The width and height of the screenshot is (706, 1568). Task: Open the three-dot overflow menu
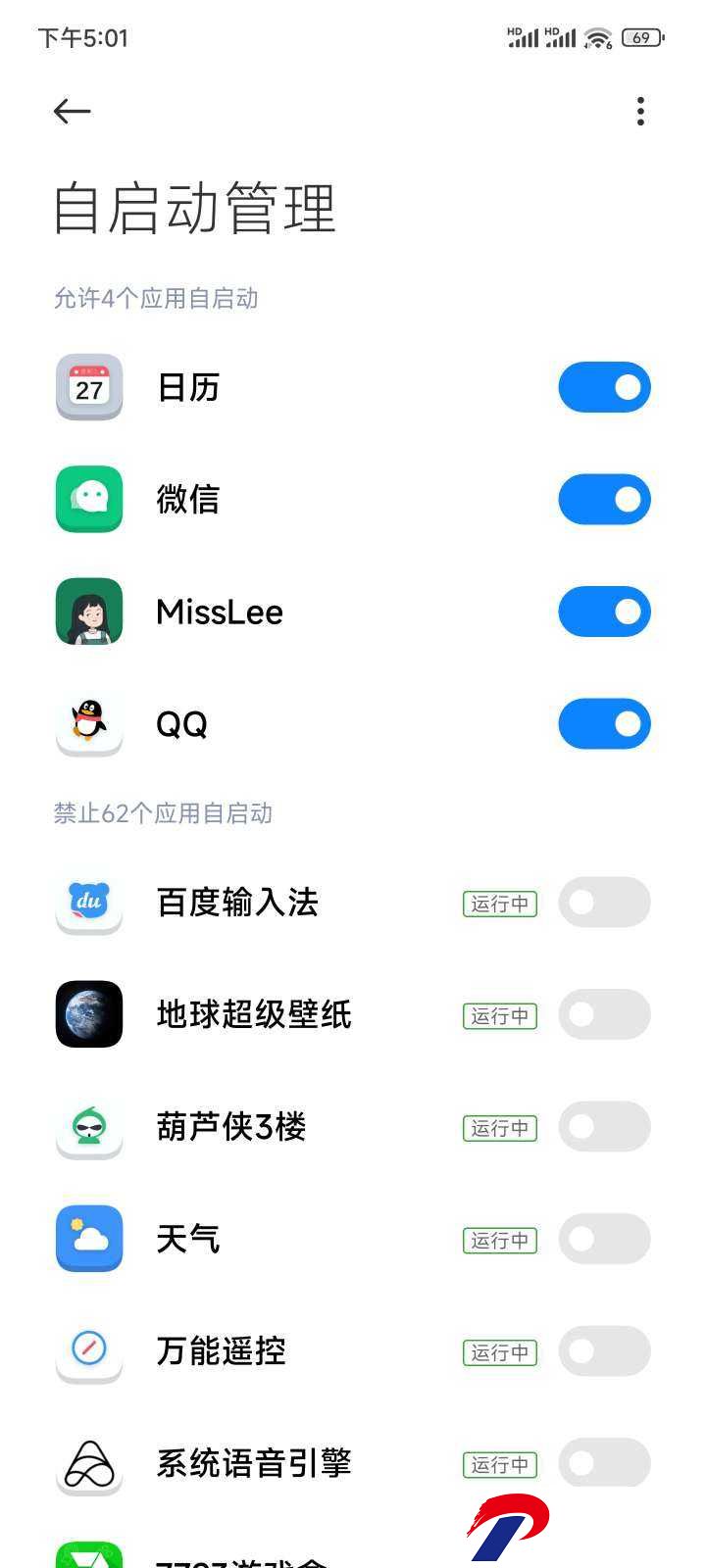[640, 112]
